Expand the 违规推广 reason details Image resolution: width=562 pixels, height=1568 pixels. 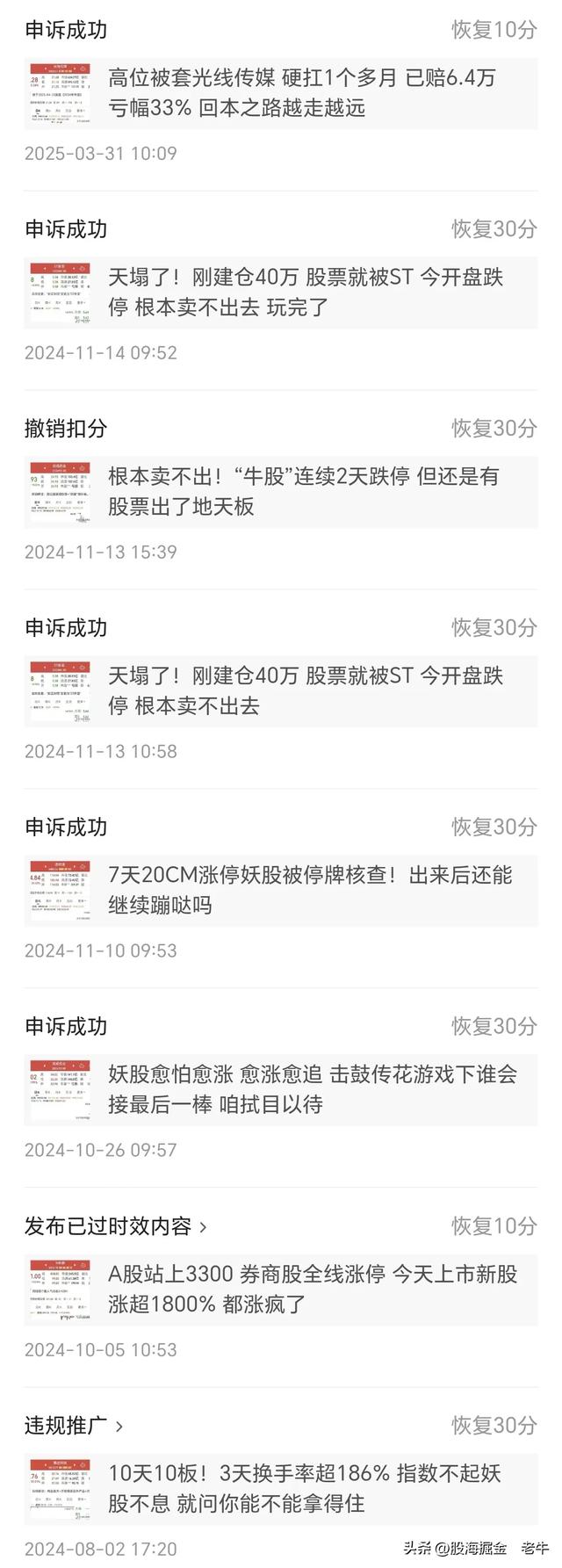coord(74,1426)
